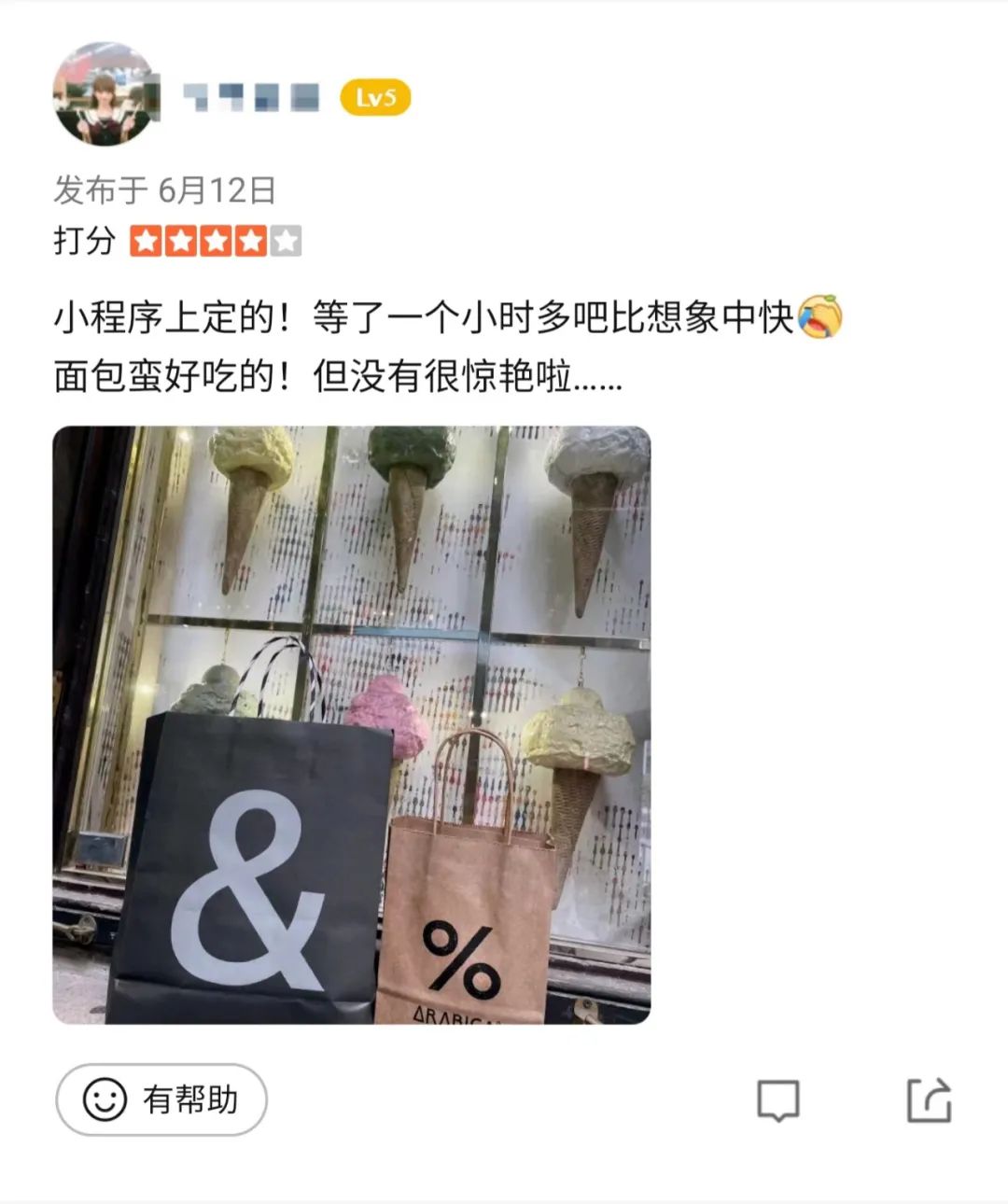The height and width of the screenshot is (1204, 1008).
Task: Share this review
Action: pos(929,1099)
